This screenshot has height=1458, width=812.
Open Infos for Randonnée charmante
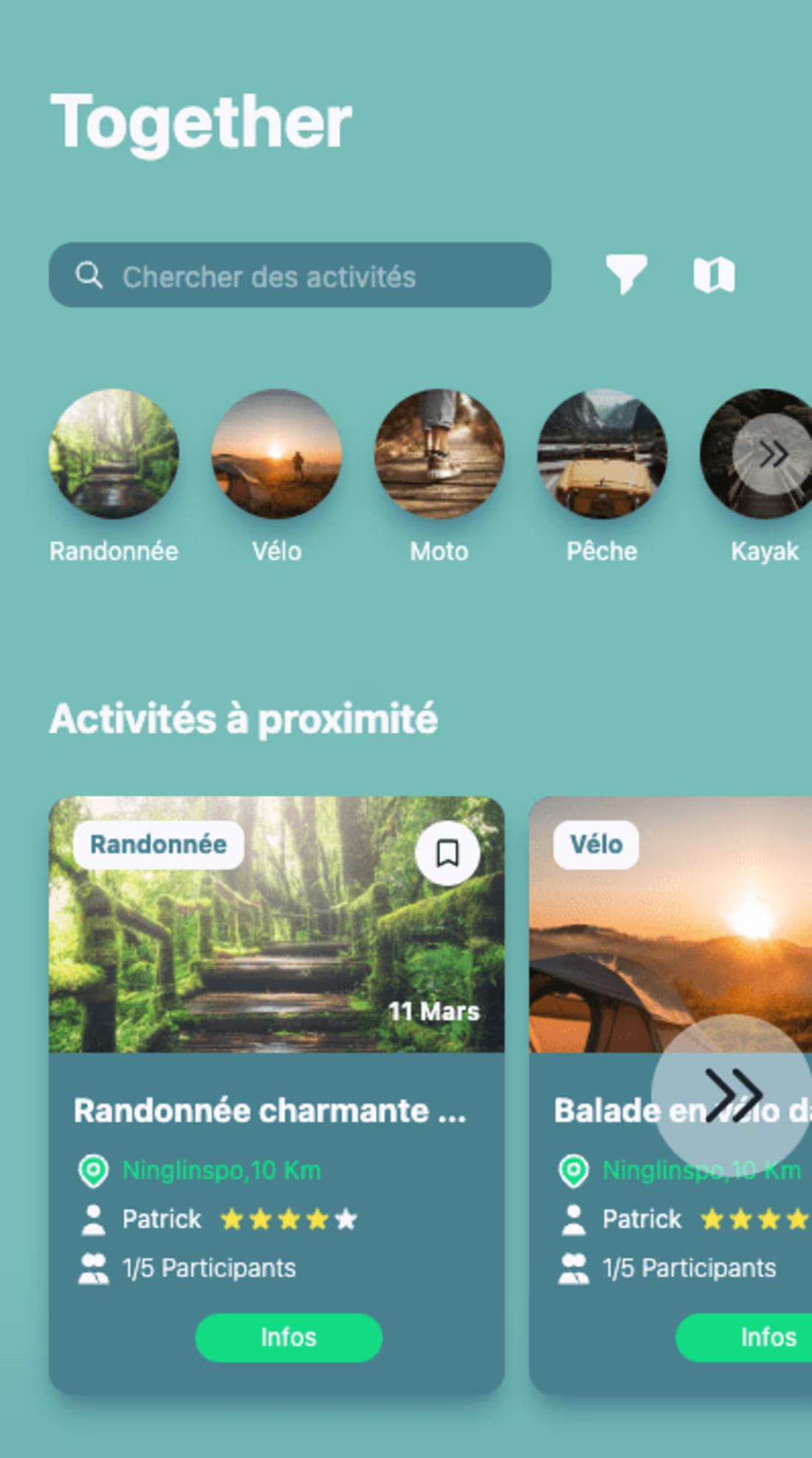pos(289,1337)
